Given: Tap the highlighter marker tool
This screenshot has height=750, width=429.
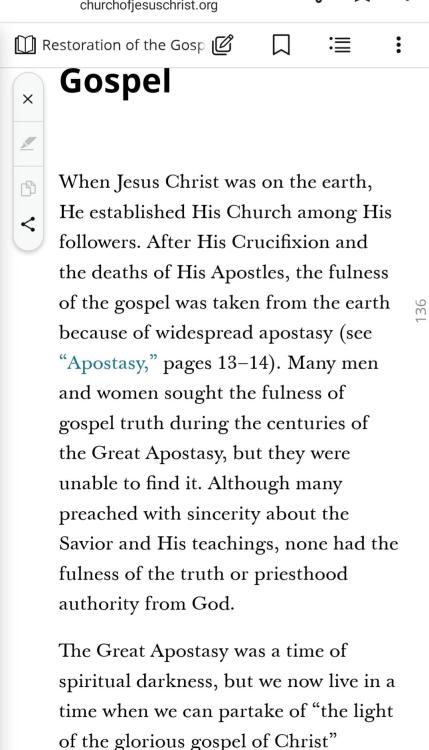Looking at the screenshot, I should 28,143.
